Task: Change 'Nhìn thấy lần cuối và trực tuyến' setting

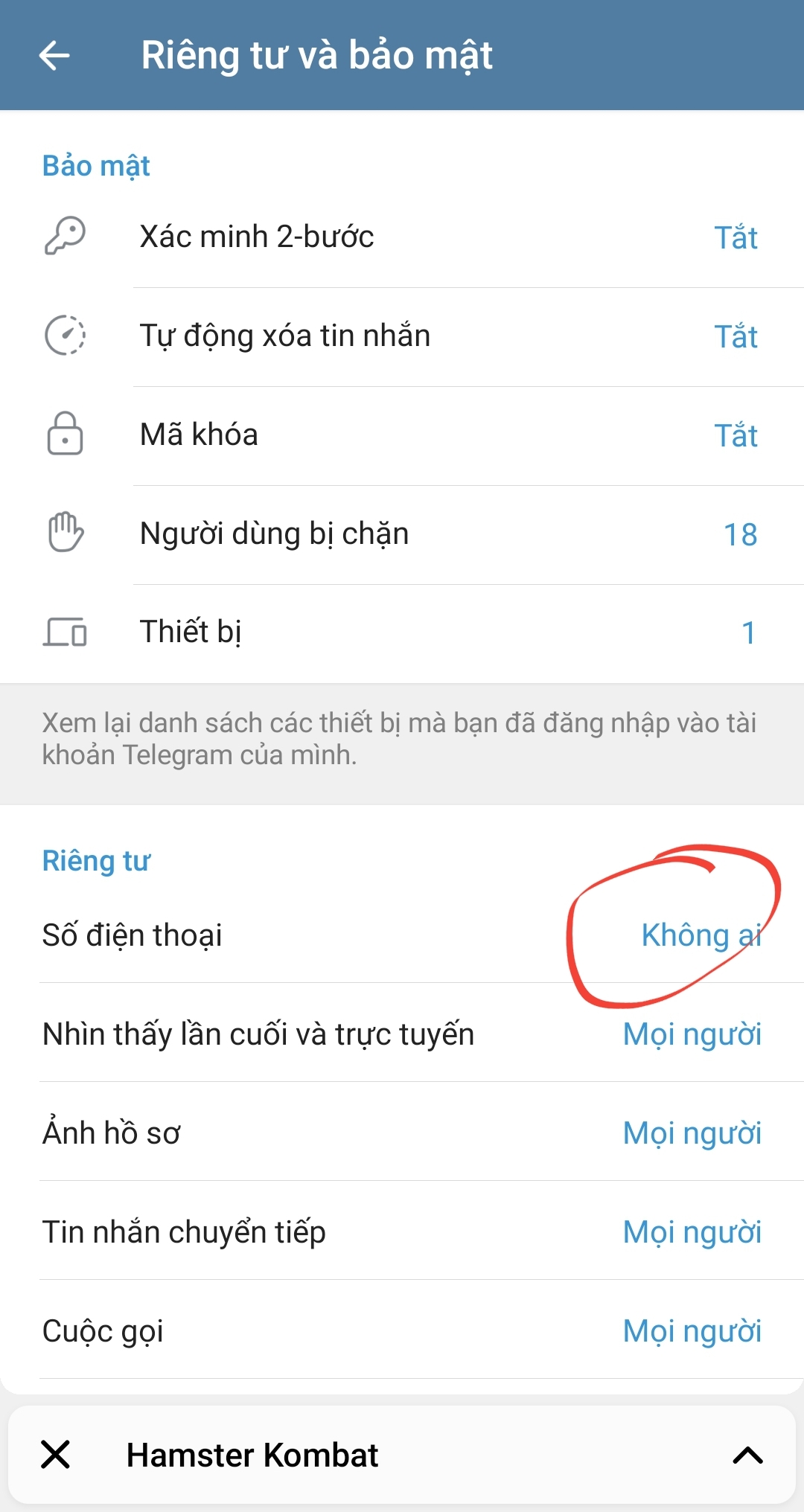Action: pyautogui.click(x=692, y=1034)
